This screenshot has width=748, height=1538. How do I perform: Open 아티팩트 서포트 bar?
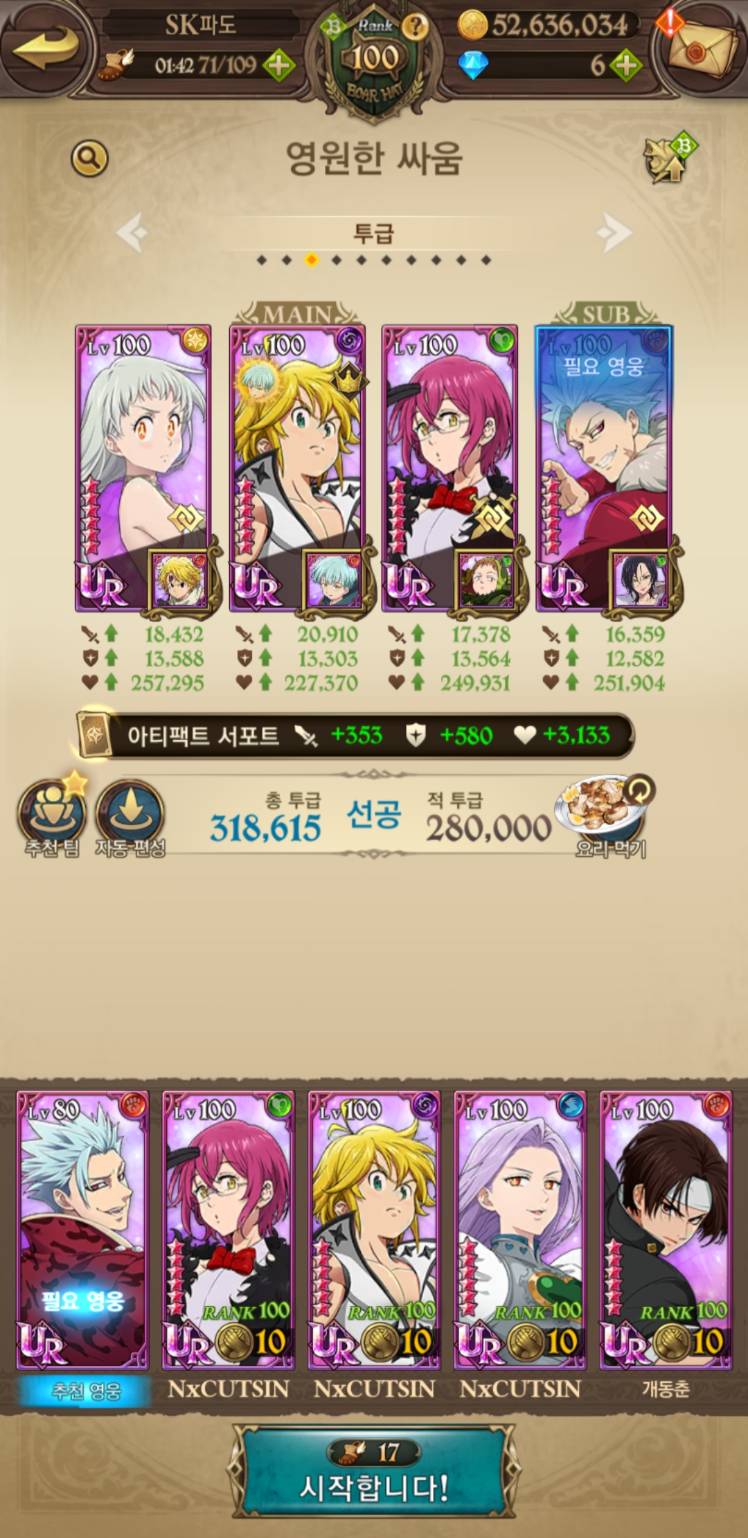[355, 735]
